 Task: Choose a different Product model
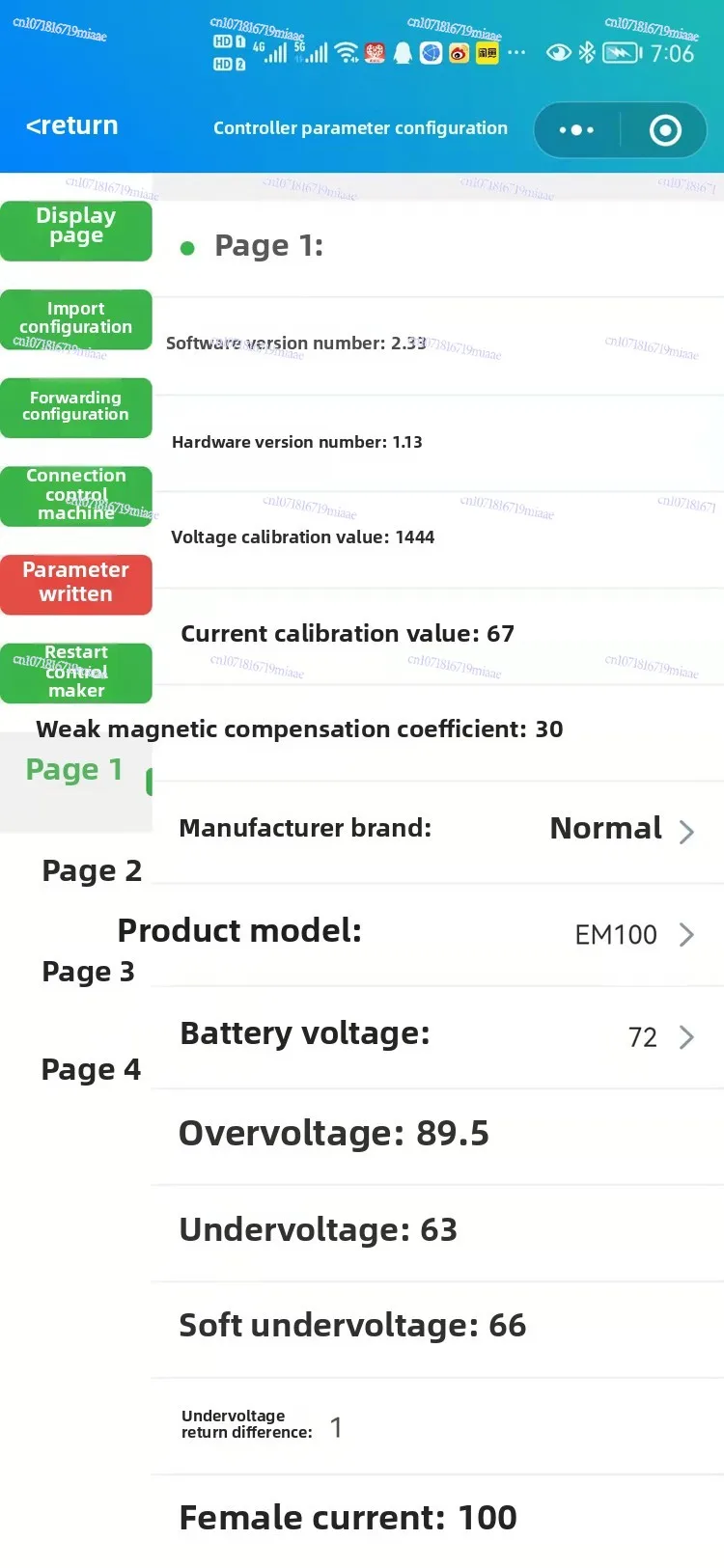(x=438, y=934)
